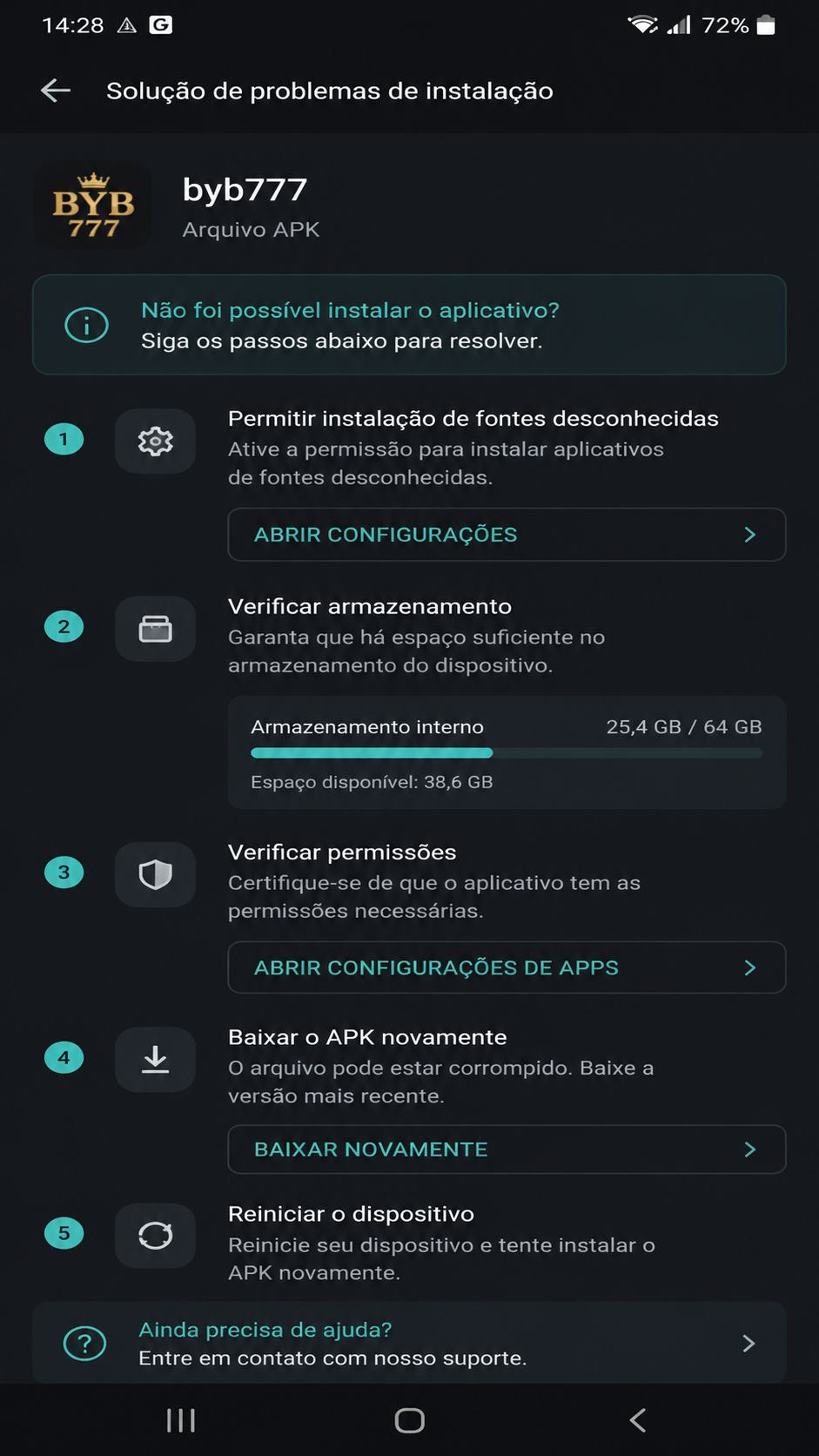Tap BAIXAR NOVAMENTE to redownload the APK
Viewport: 819px width, 1456px height.
point(507,1149)
